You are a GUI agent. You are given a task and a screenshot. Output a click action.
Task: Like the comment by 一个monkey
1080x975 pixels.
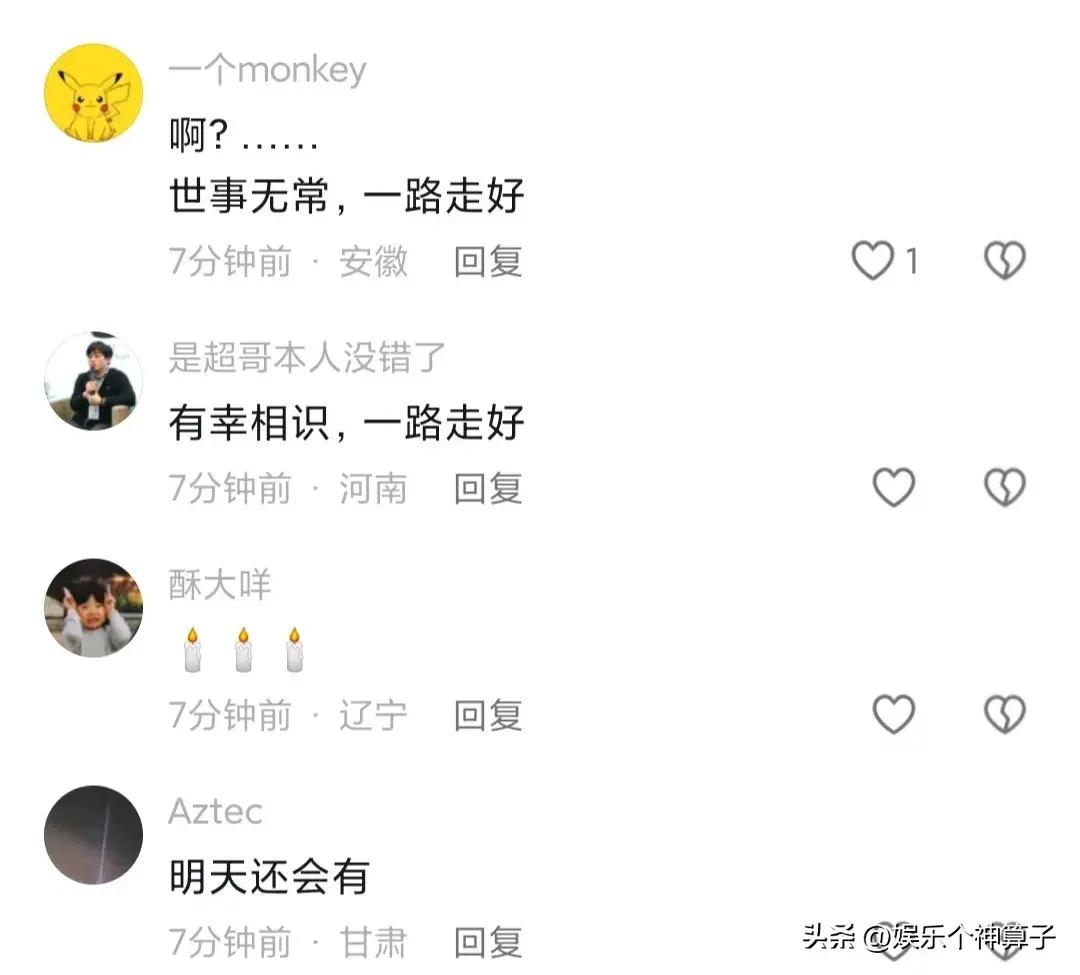873,262
